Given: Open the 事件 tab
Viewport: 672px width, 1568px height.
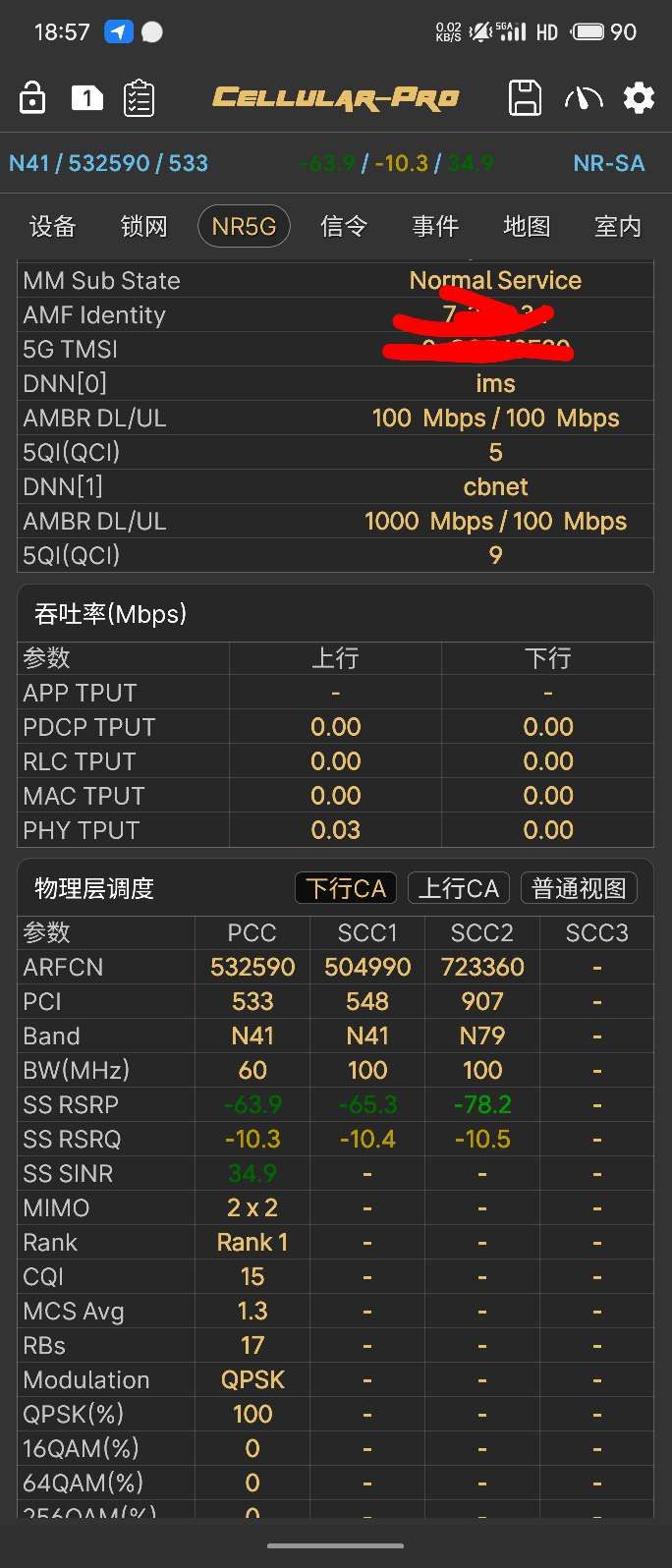Looking at the screenshot, I should point(435,227).
